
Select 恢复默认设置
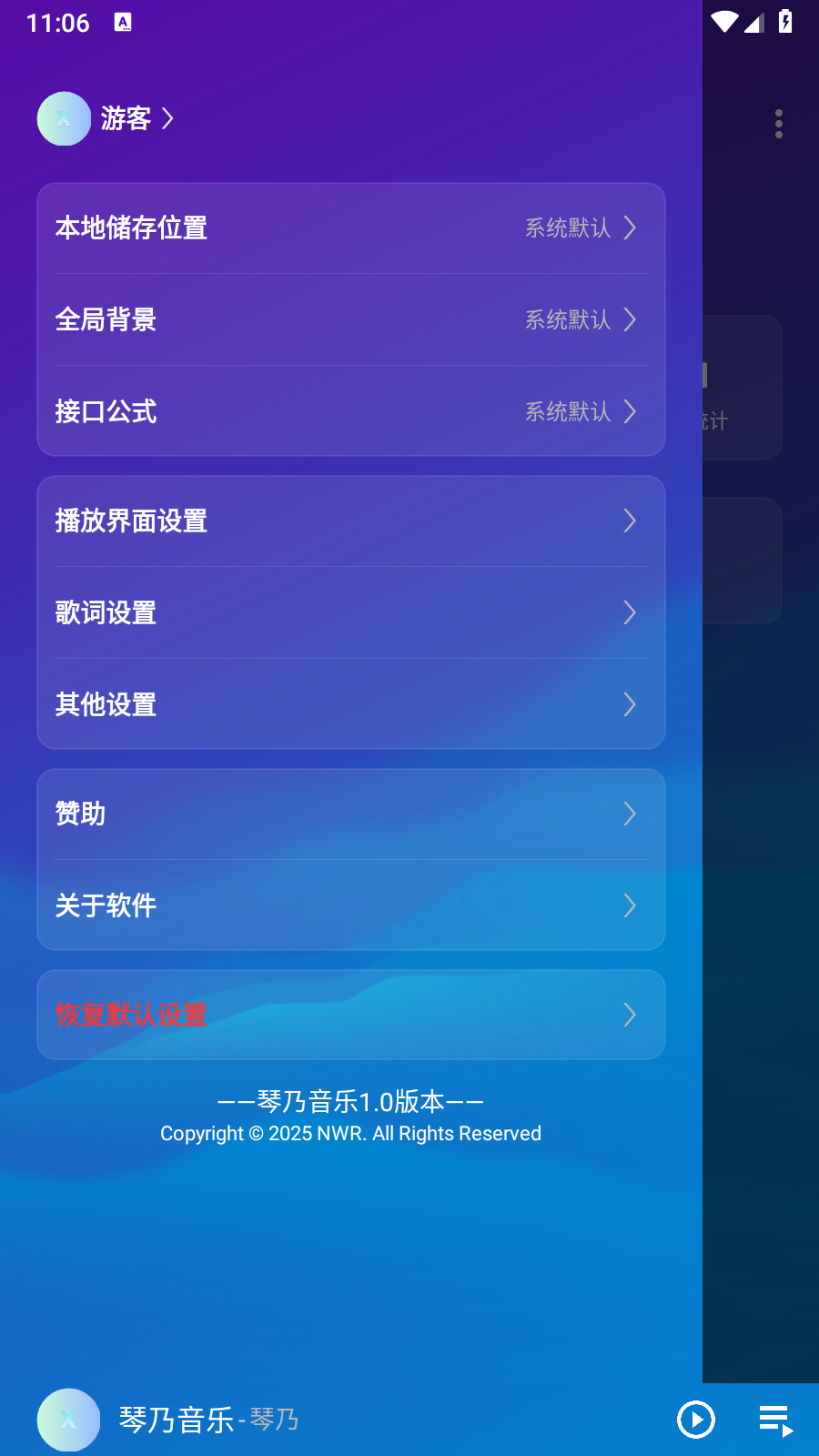[x=351, y=1015]
